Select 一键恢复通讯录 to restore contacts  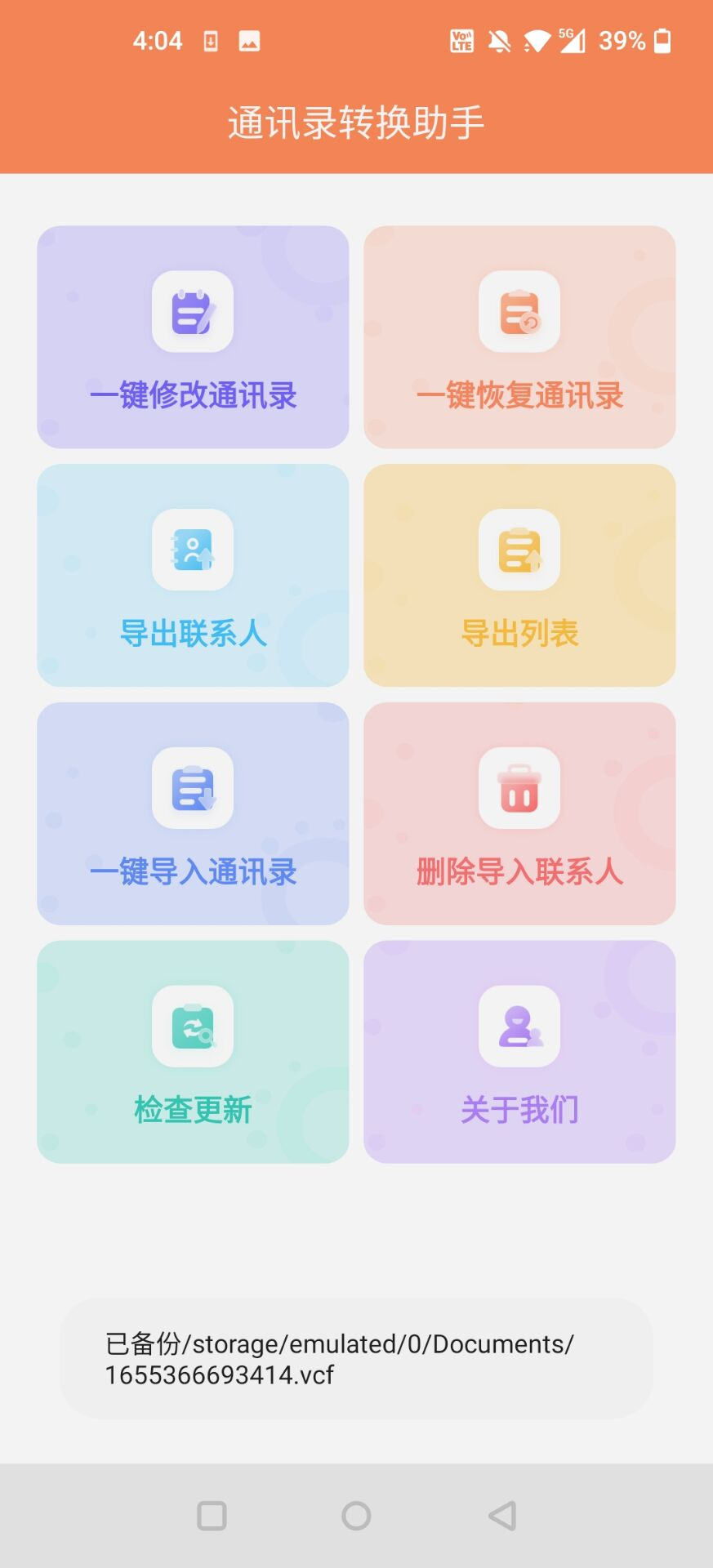pyautogui.click(x=519, y=337)
